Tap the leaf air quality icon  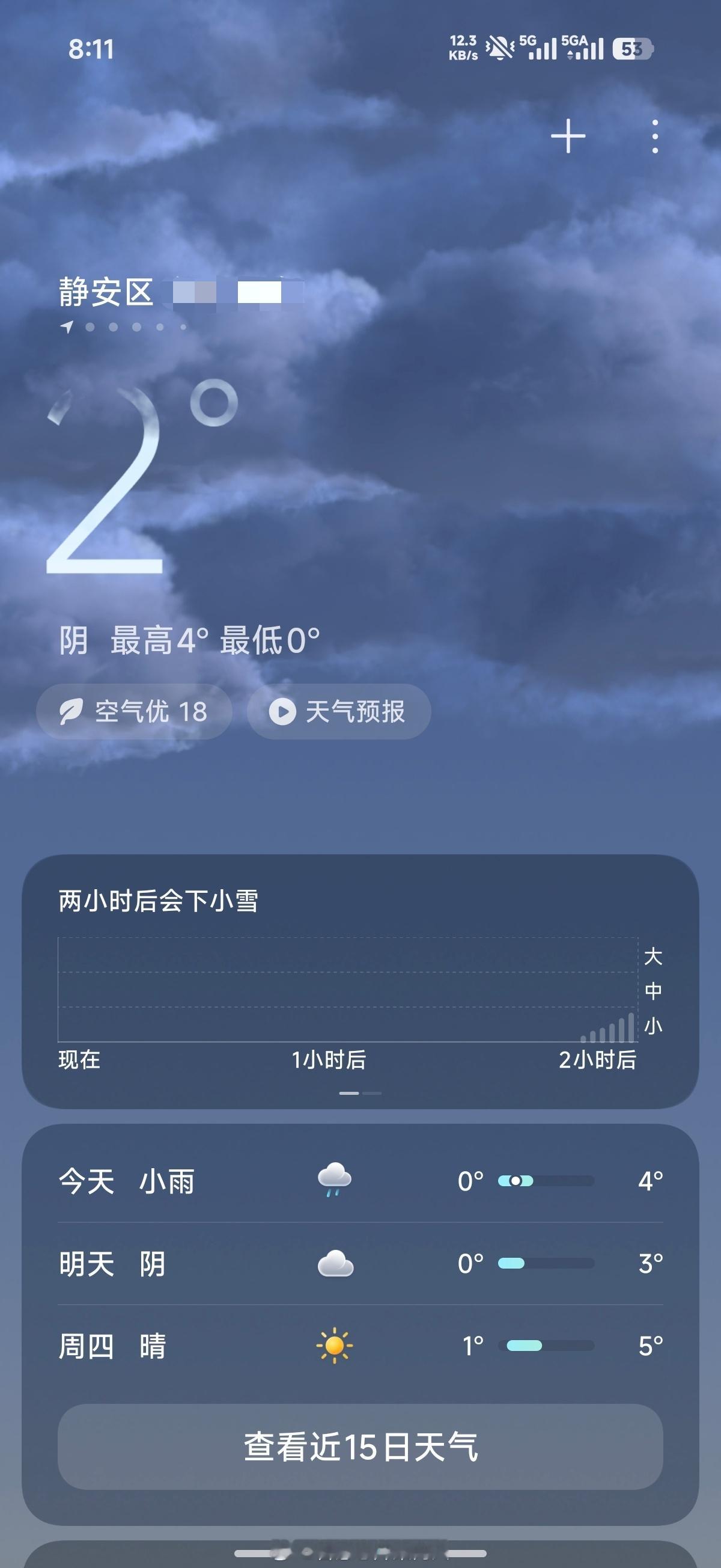(x=73, y=711)
